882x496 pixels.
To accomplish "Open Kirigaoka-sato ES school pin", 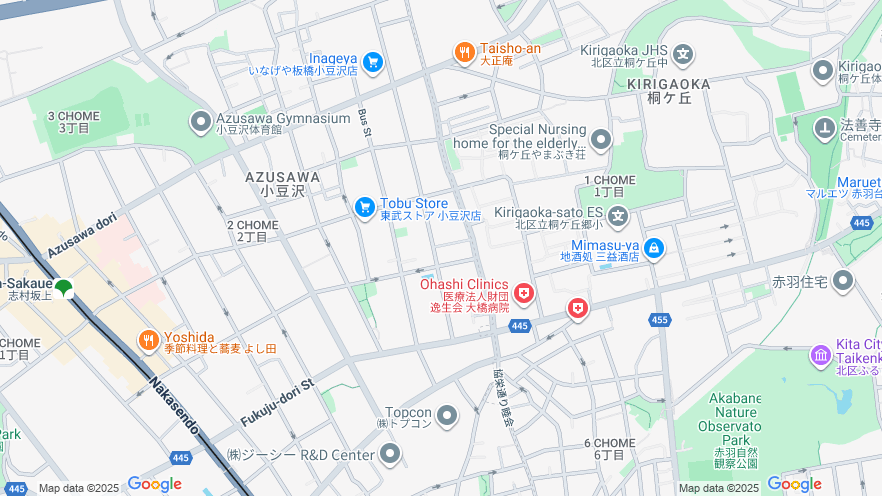I will (x=619, y=215).
